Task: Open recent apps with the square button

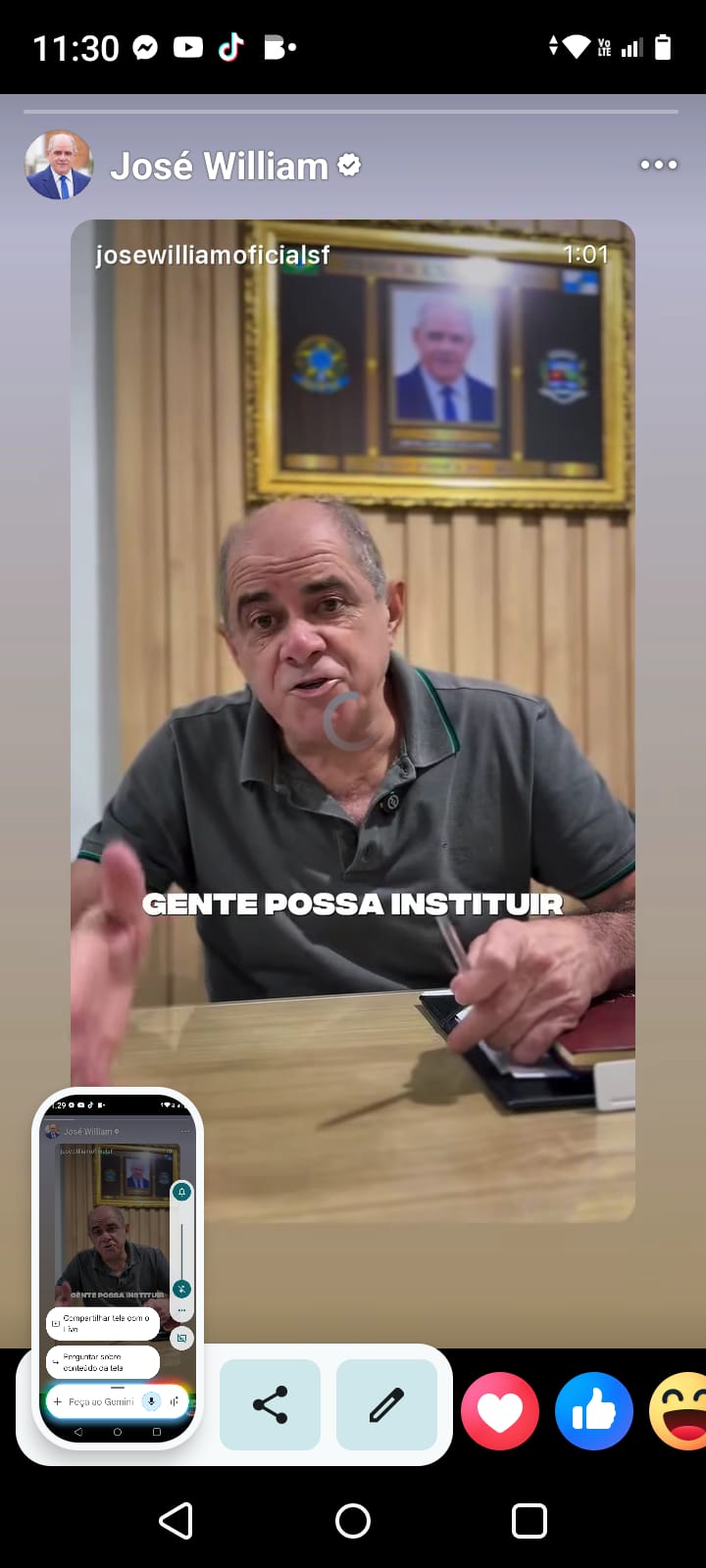Action: point(529,1521)
